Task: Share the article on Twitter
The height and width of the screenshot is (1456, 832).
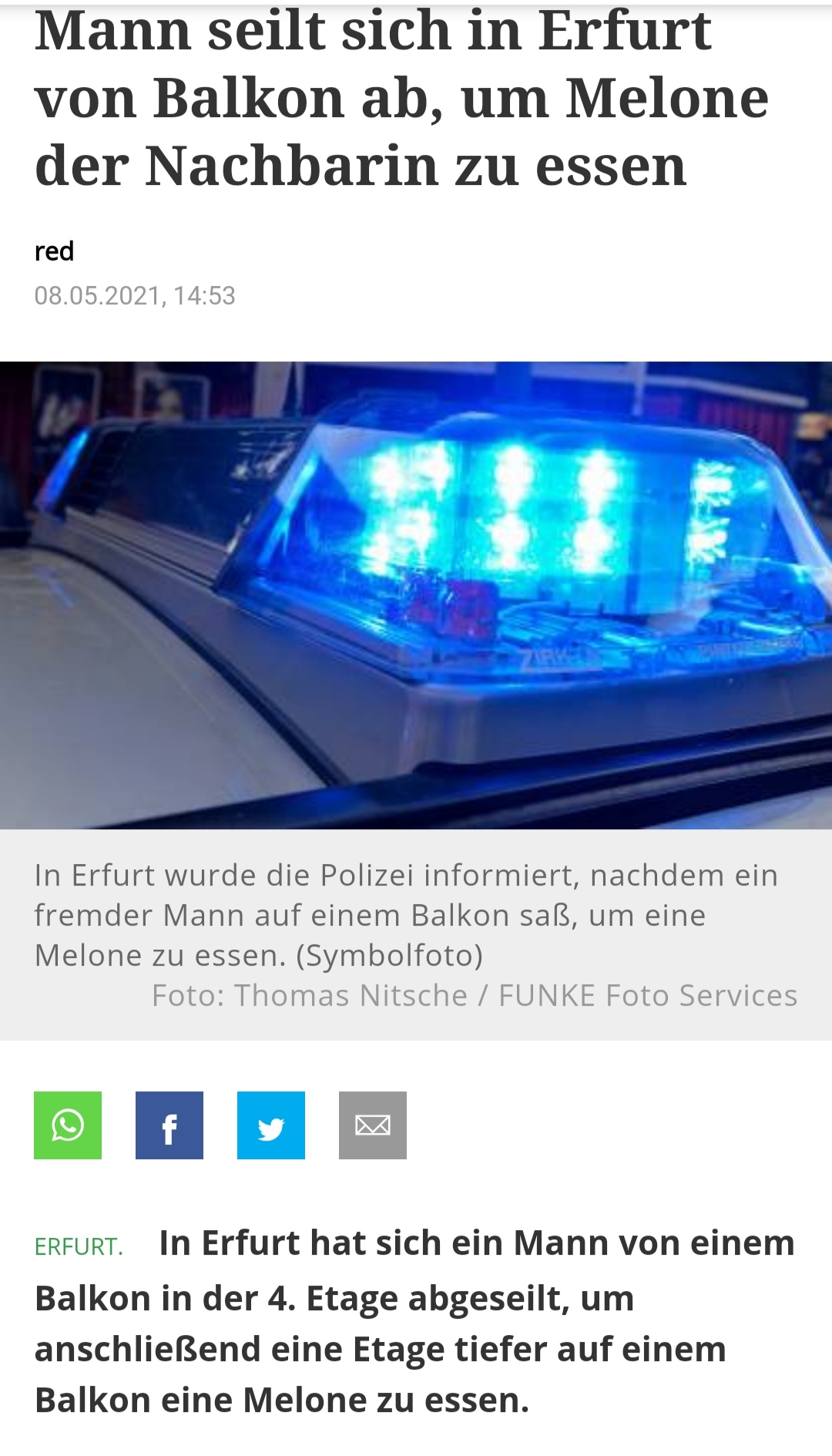Action: coord(271,1125)
